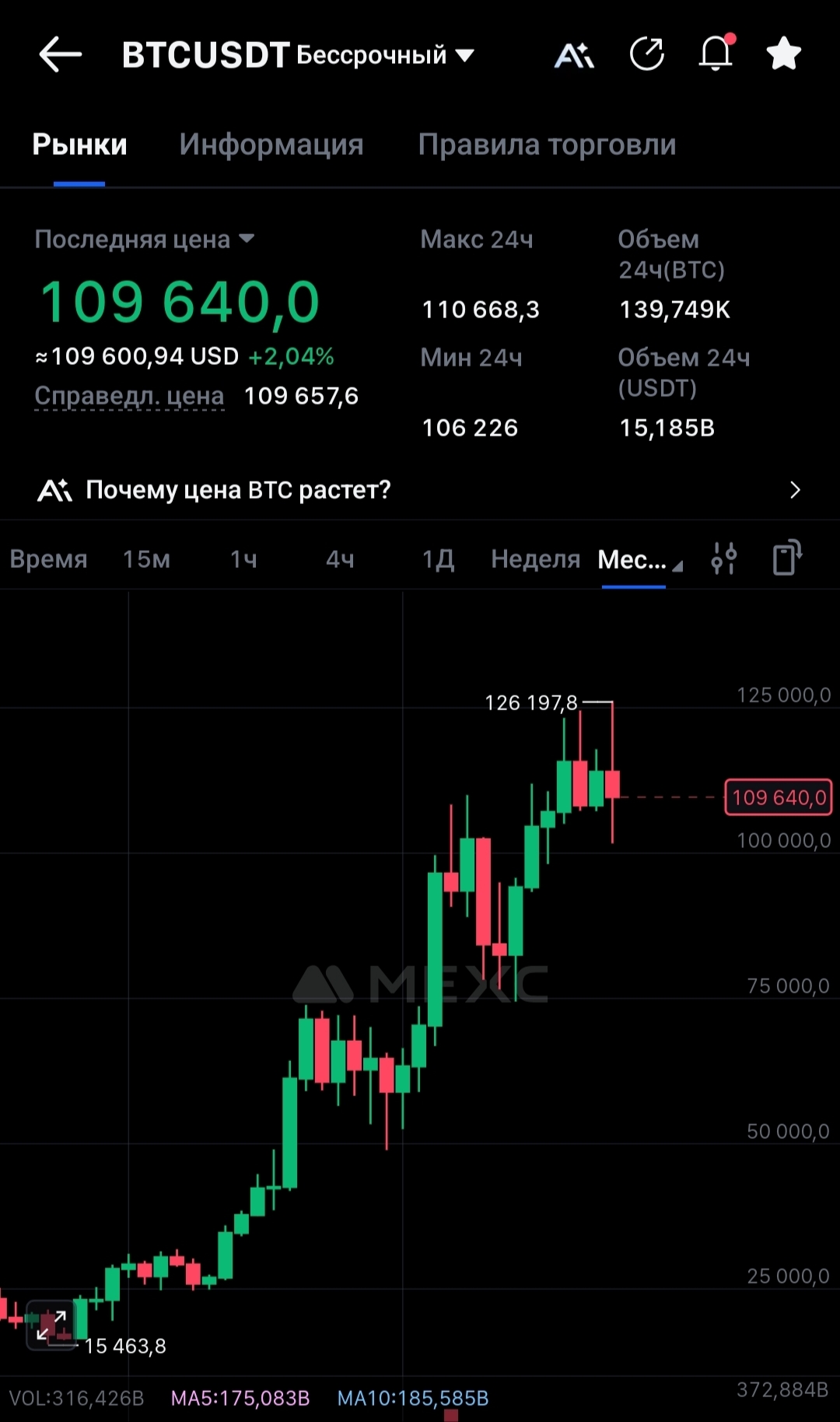This screenshot has width=840, height=1422.
Task: Tap the share icon in header
Action: click(647, 54)
